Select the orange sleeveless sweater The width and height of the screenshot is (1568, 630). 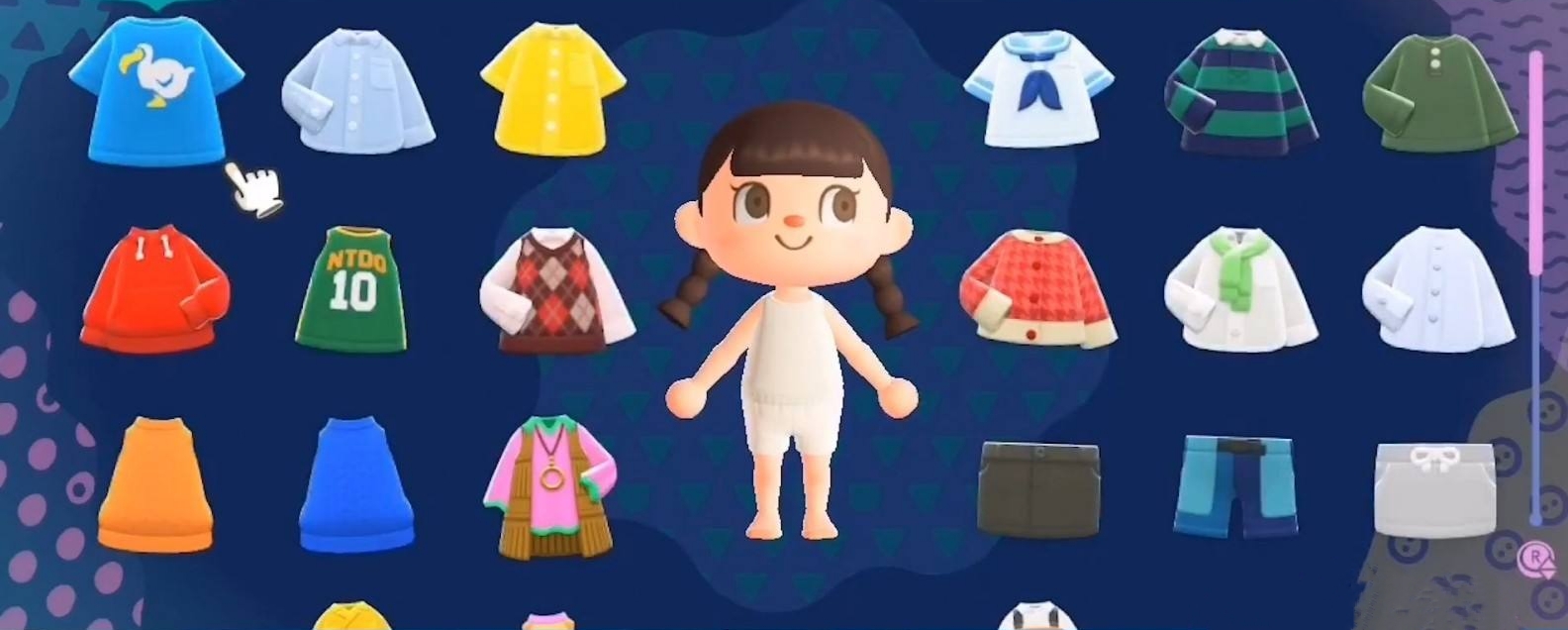coord(155,485)
